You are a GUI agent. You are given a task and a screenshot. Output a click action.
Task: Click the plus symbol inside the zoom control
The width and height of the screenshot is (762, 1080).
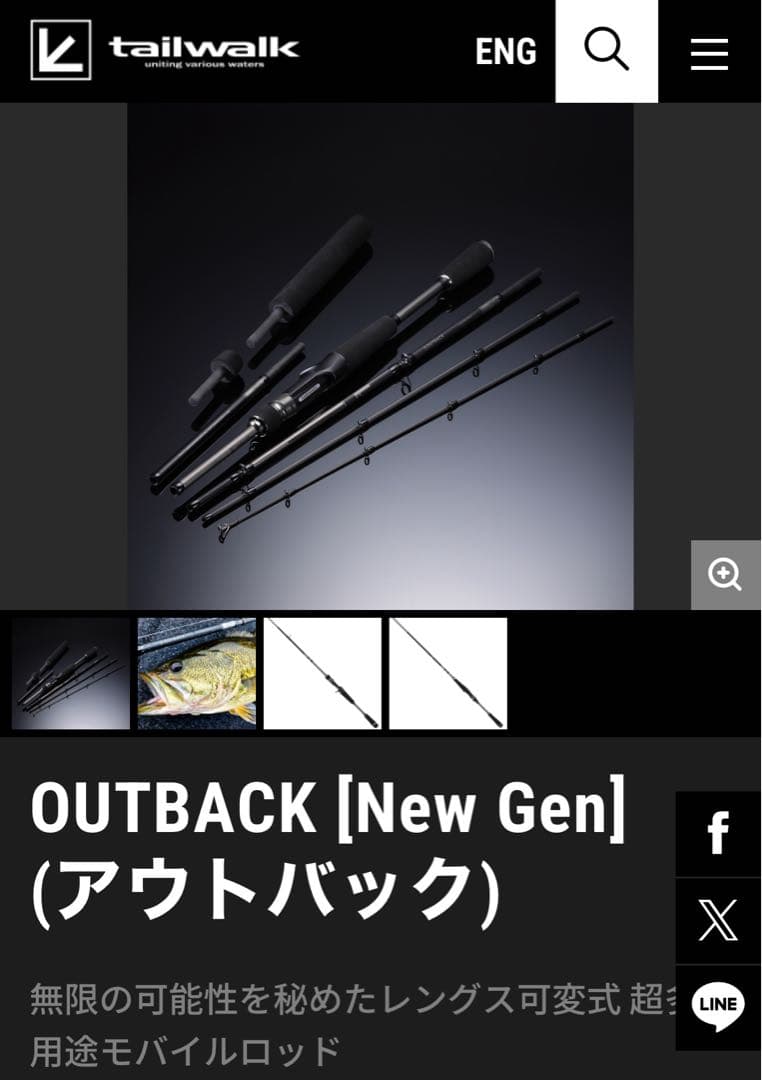pyautogui.click(x=723, y=574)
